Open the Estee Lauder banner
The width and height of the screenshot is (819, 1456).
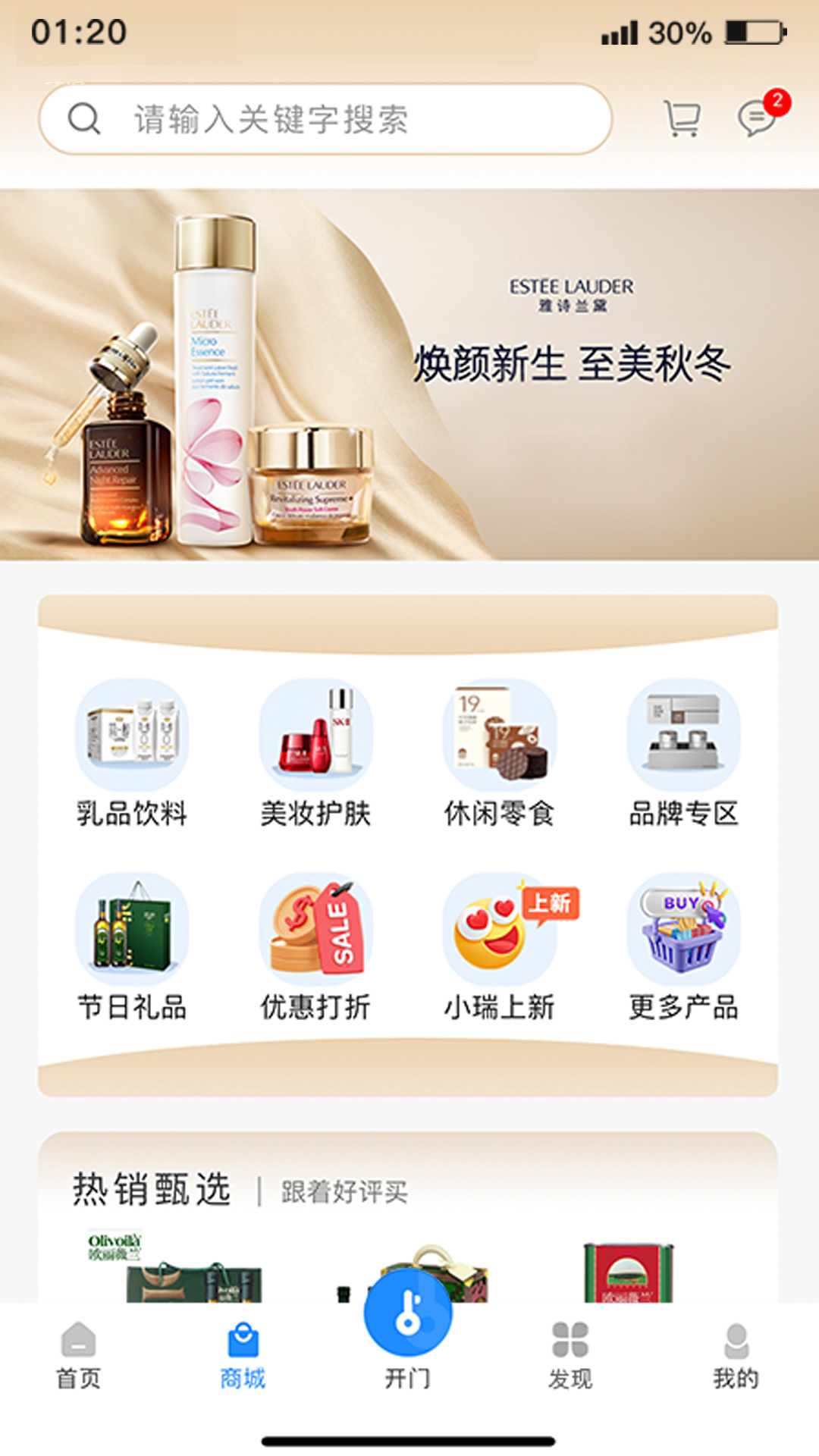409,375
